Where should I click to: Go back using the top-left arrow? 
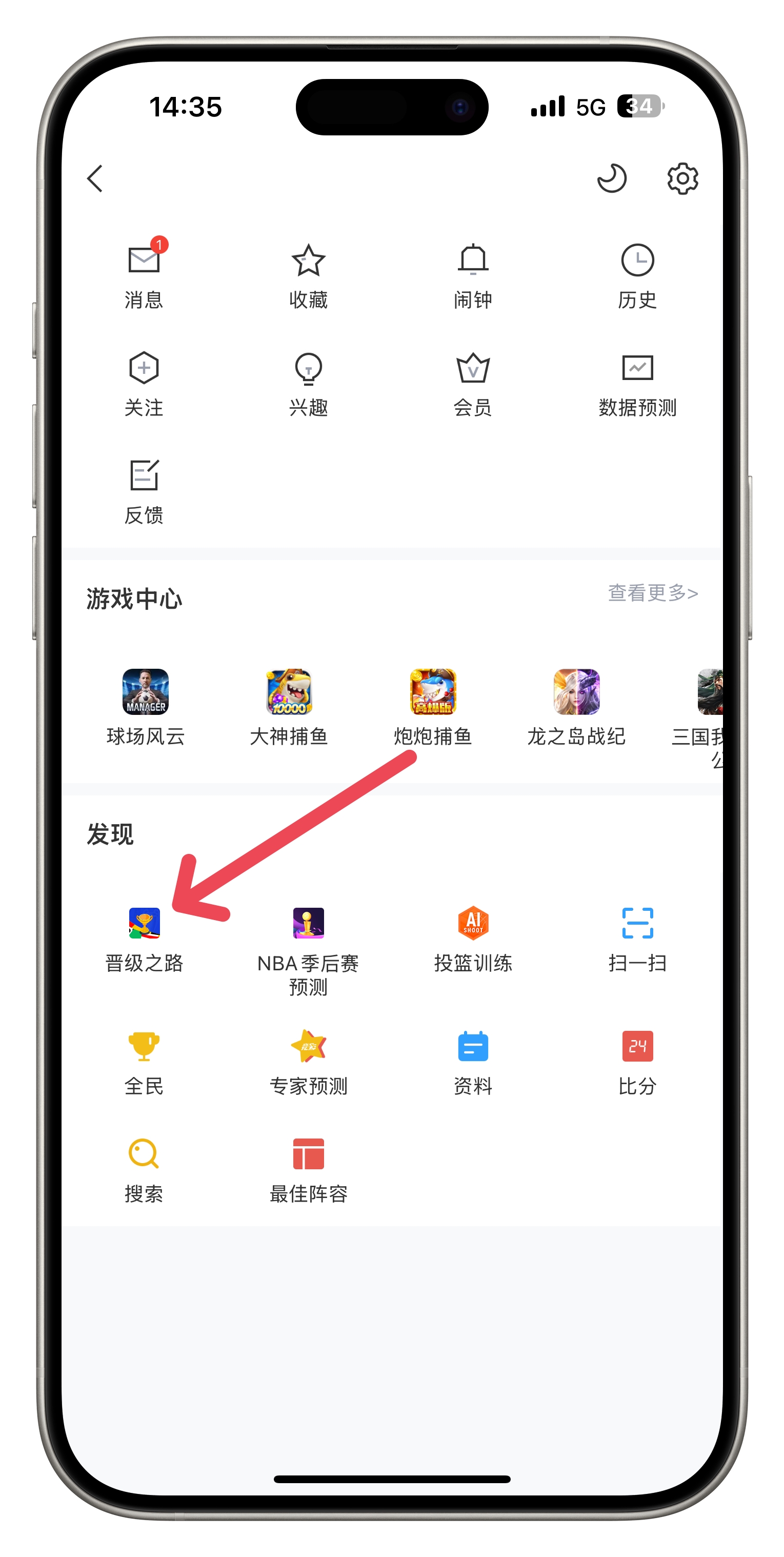point(95,178)
